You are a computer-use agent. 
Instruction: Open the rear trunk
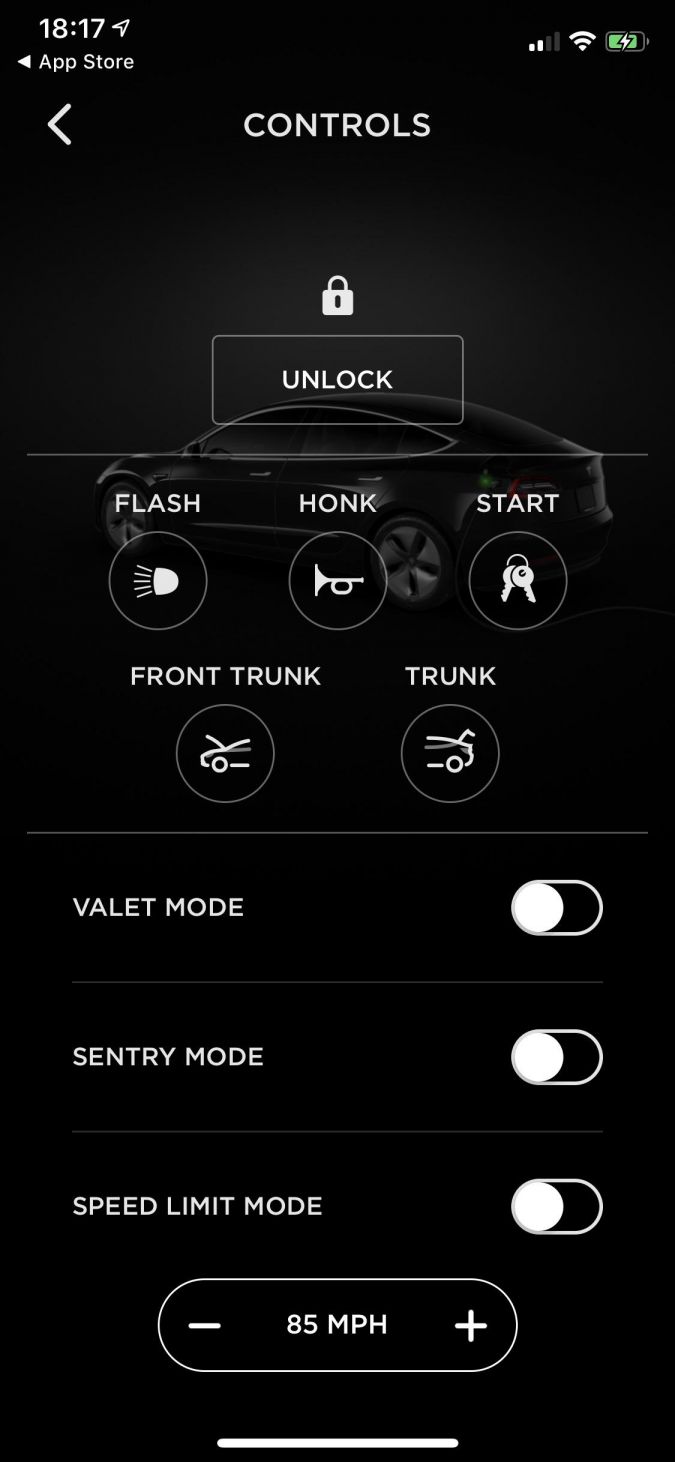450,754
